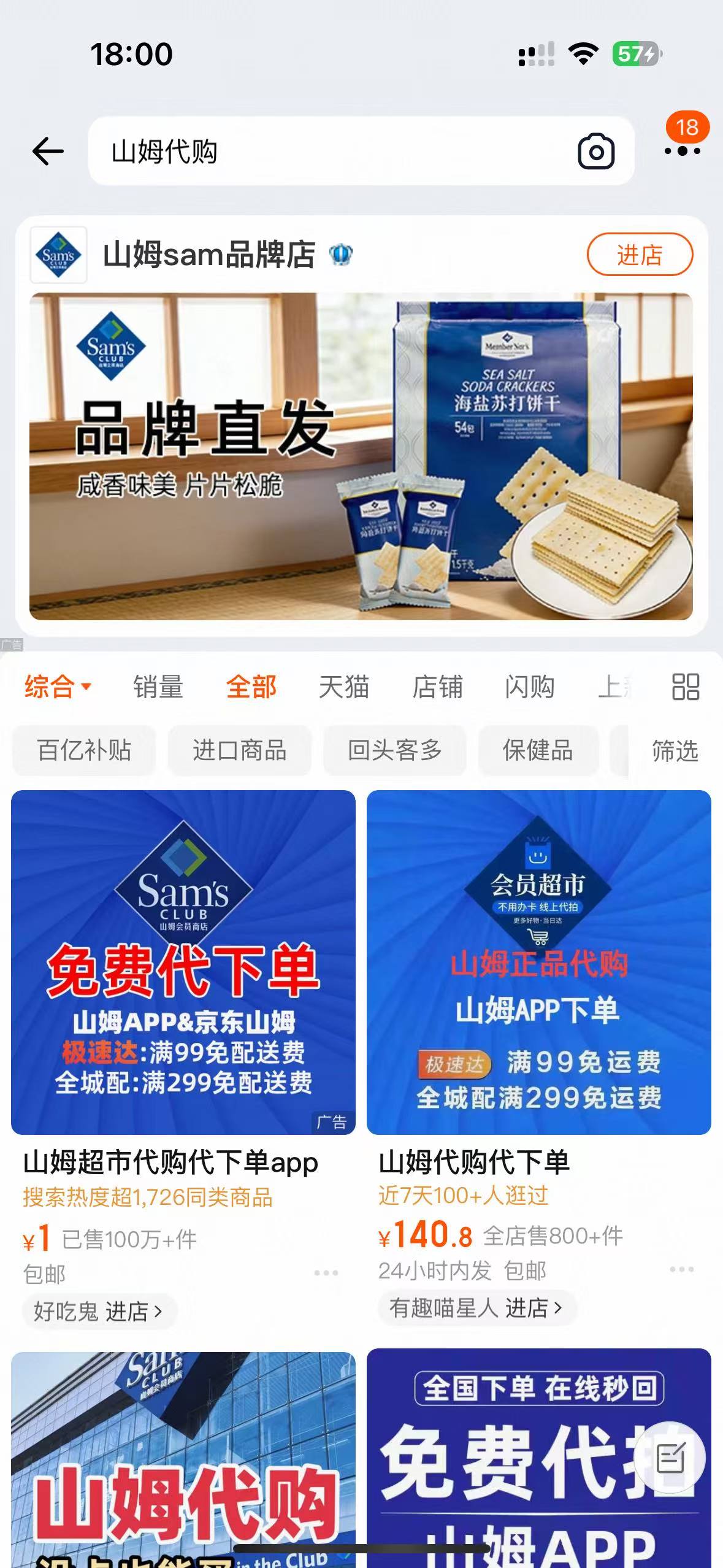Viewport: 723px width, 1568px height.
Task: Switch to the 店铺 tab
Action: [x=437, y=686]
